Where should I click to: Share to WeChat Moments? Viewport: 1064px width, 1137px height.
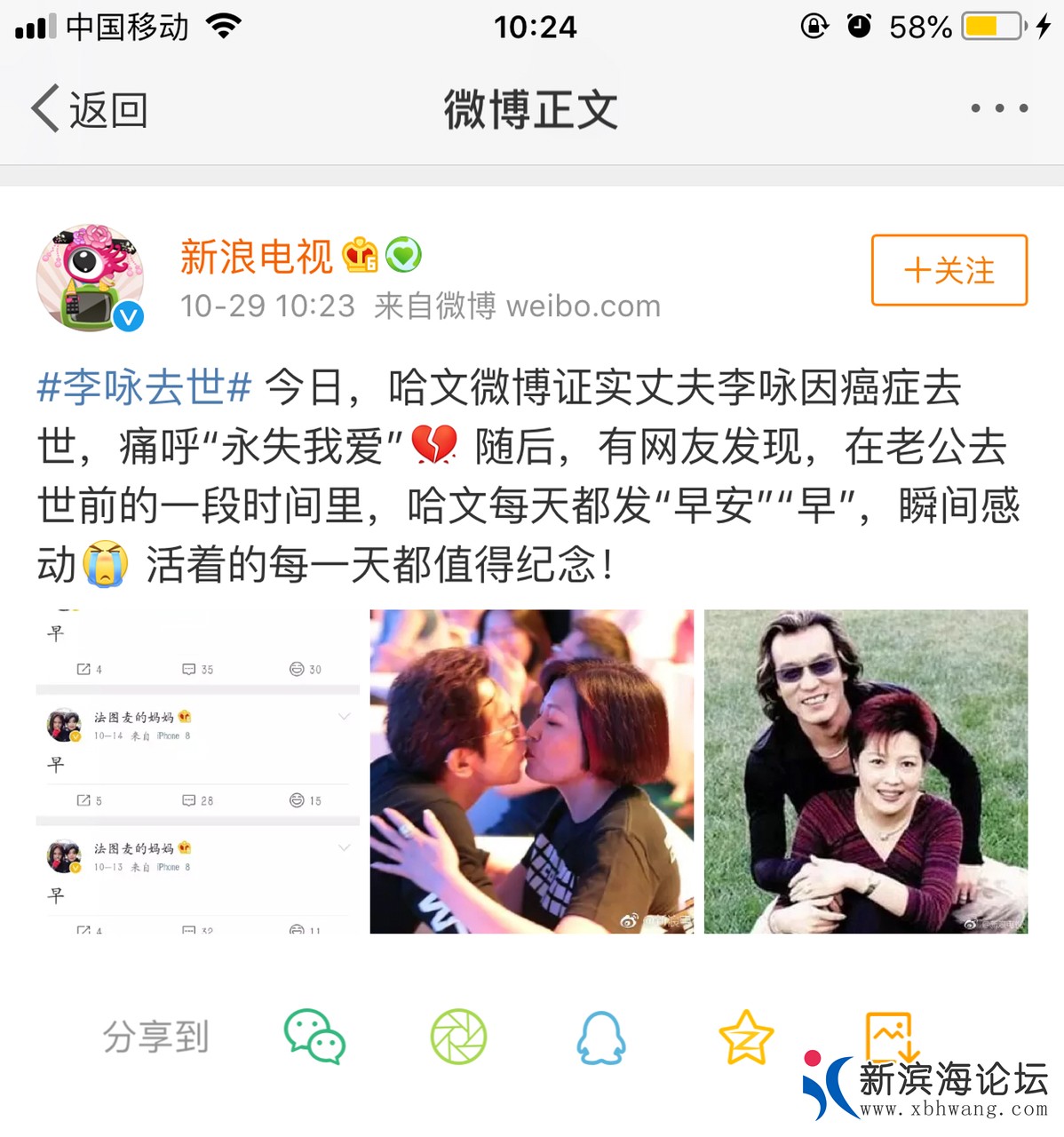tap(458, 1037)
